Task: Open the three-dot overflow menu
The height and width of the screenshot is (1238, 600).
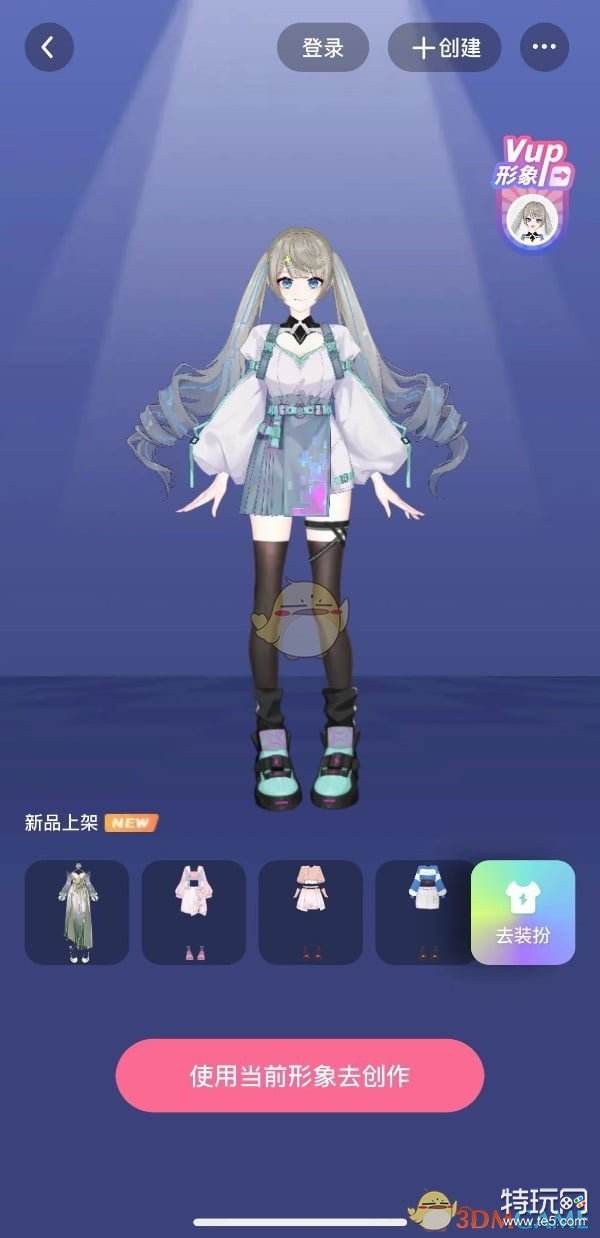Action: click(x=544, y=47)
